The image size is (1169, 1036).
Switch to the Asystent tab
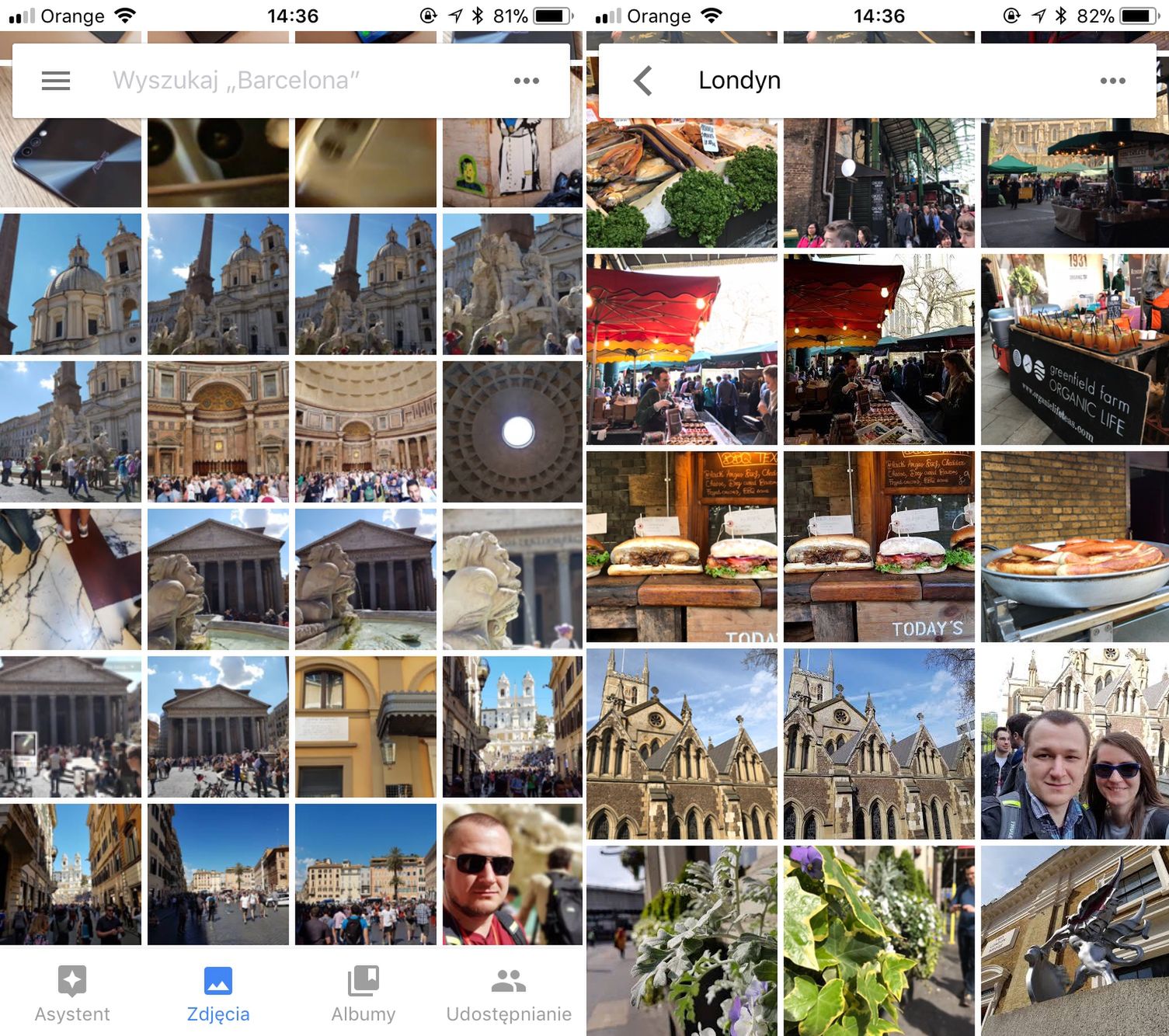tap(72, 994)
